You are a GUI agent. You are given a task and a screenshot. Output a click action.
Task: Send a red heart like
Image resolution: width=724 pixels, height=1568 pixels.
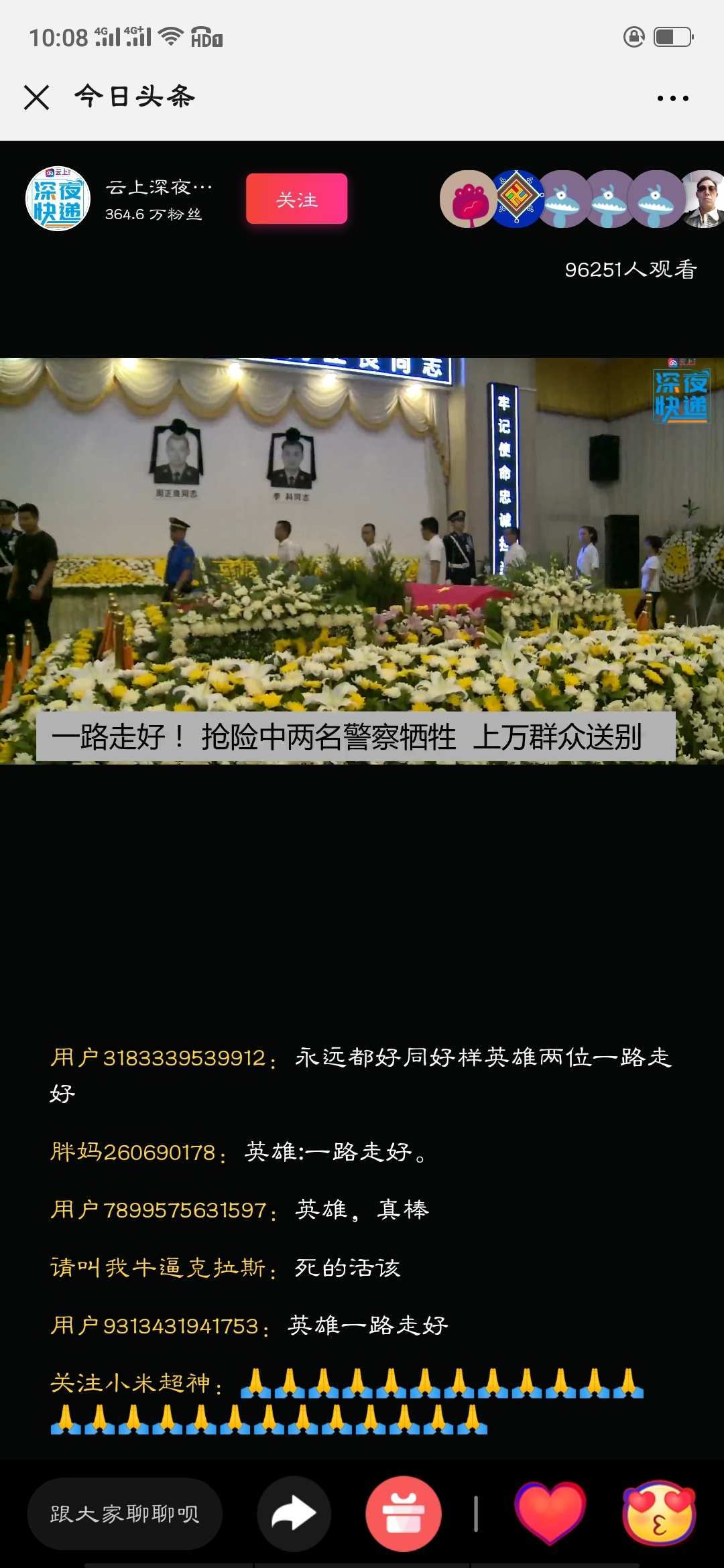tap(550, 1512)
